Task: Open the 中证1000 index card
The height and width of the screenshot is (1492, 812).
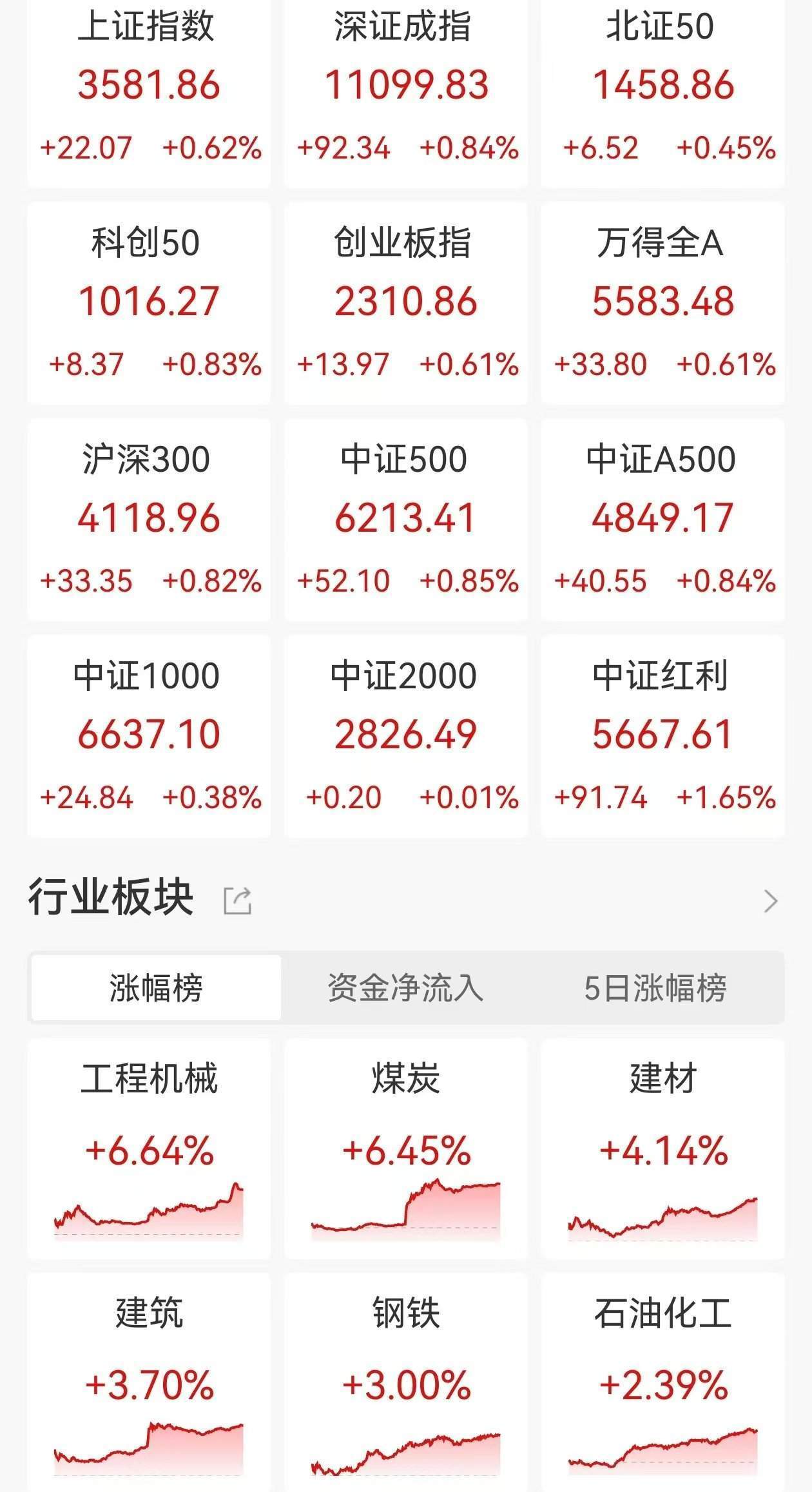Action: [149, 736]
